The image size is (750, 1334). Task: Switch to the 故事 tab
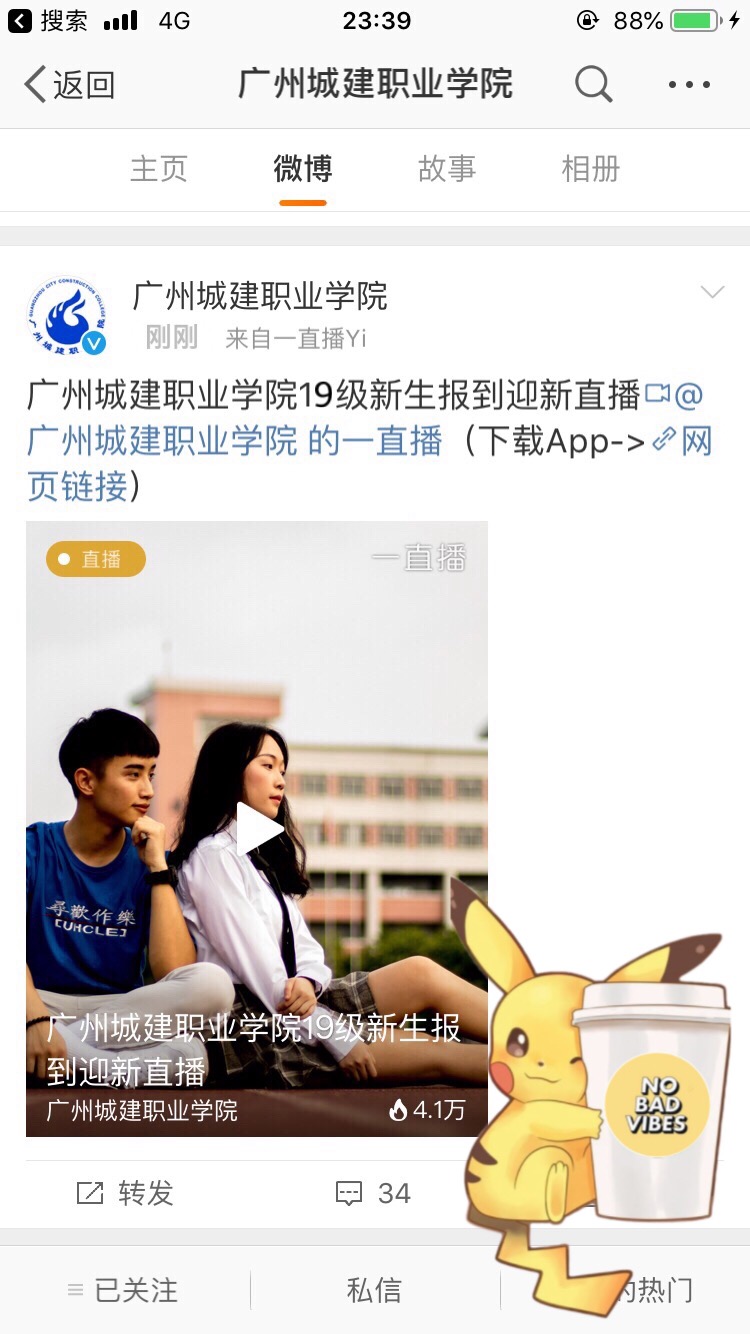[x=447, y=169]
